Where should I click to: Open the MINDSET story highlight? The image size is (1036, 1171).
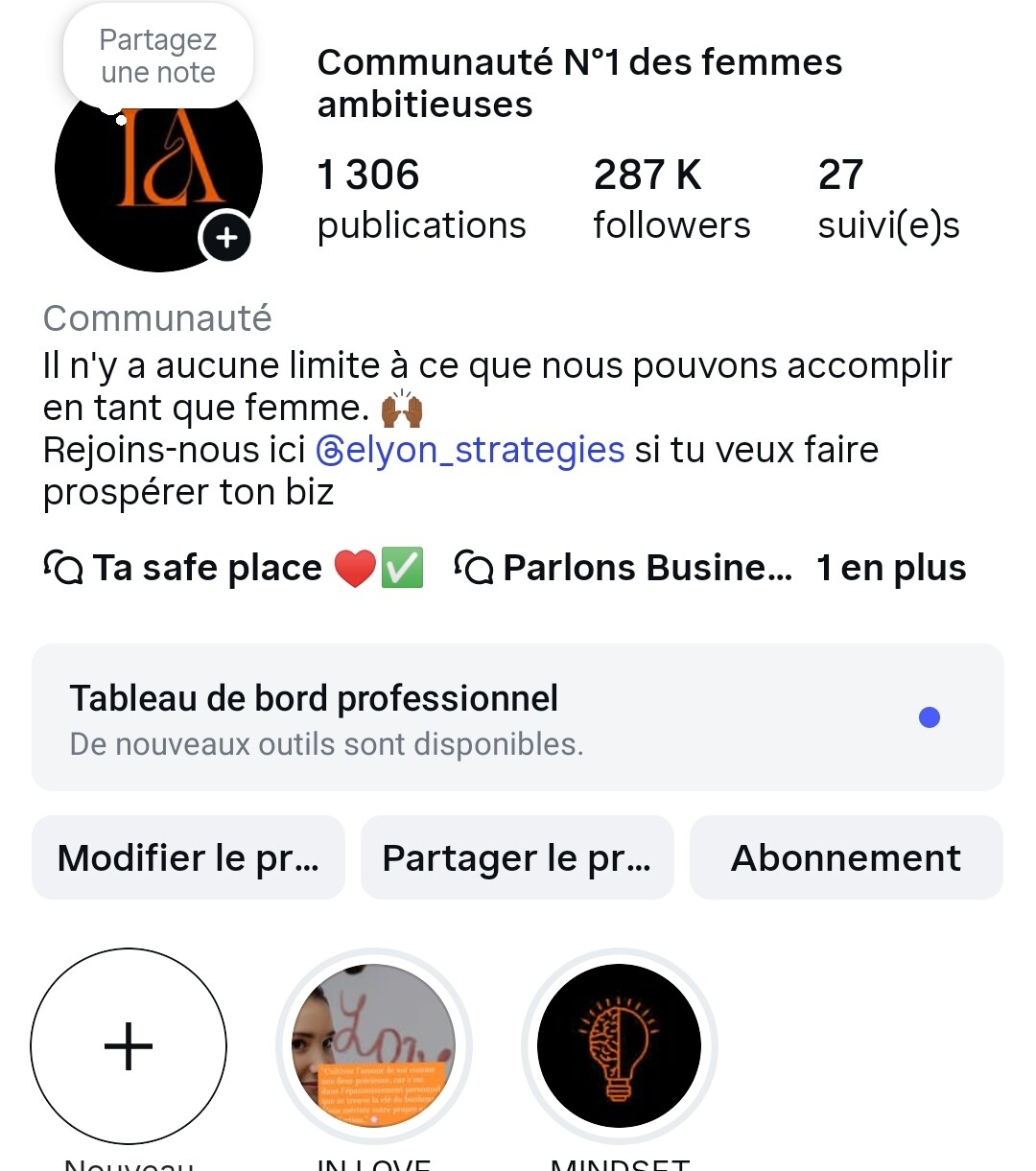(620, 1046)
